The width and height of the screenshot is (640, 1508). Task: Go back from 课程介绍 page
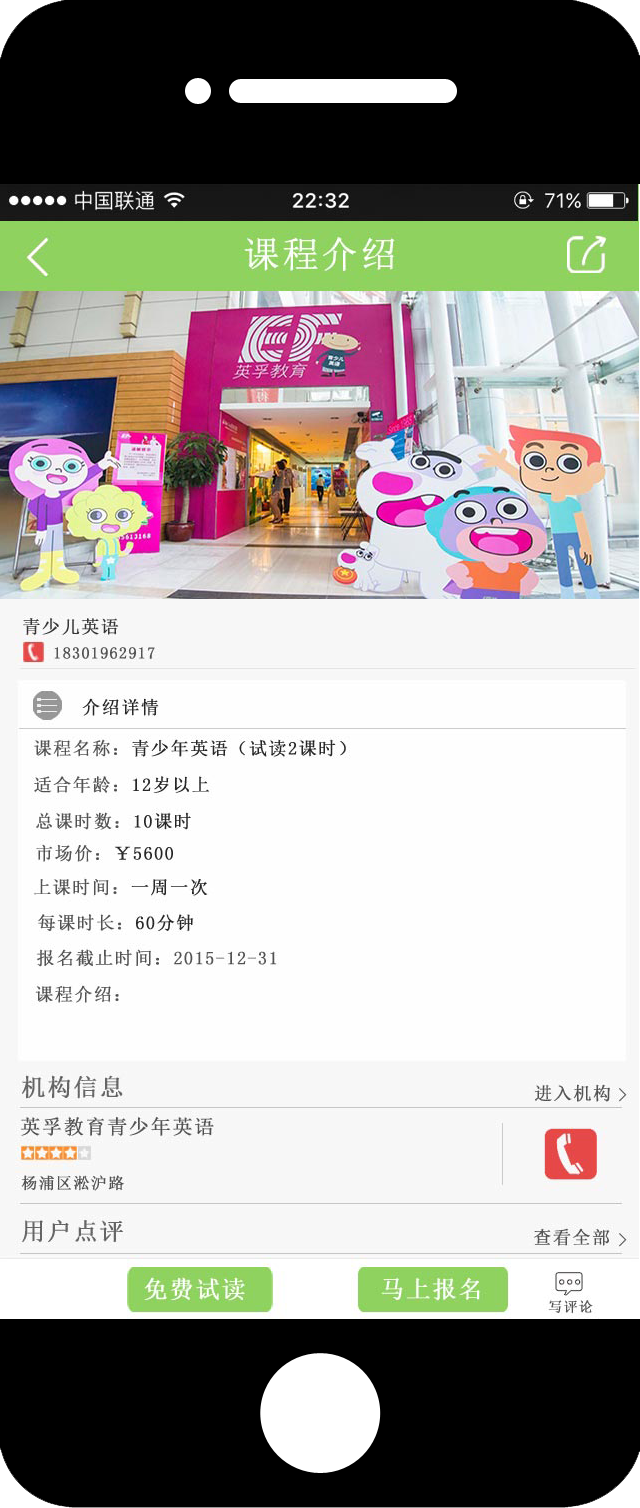pos(38,257)
